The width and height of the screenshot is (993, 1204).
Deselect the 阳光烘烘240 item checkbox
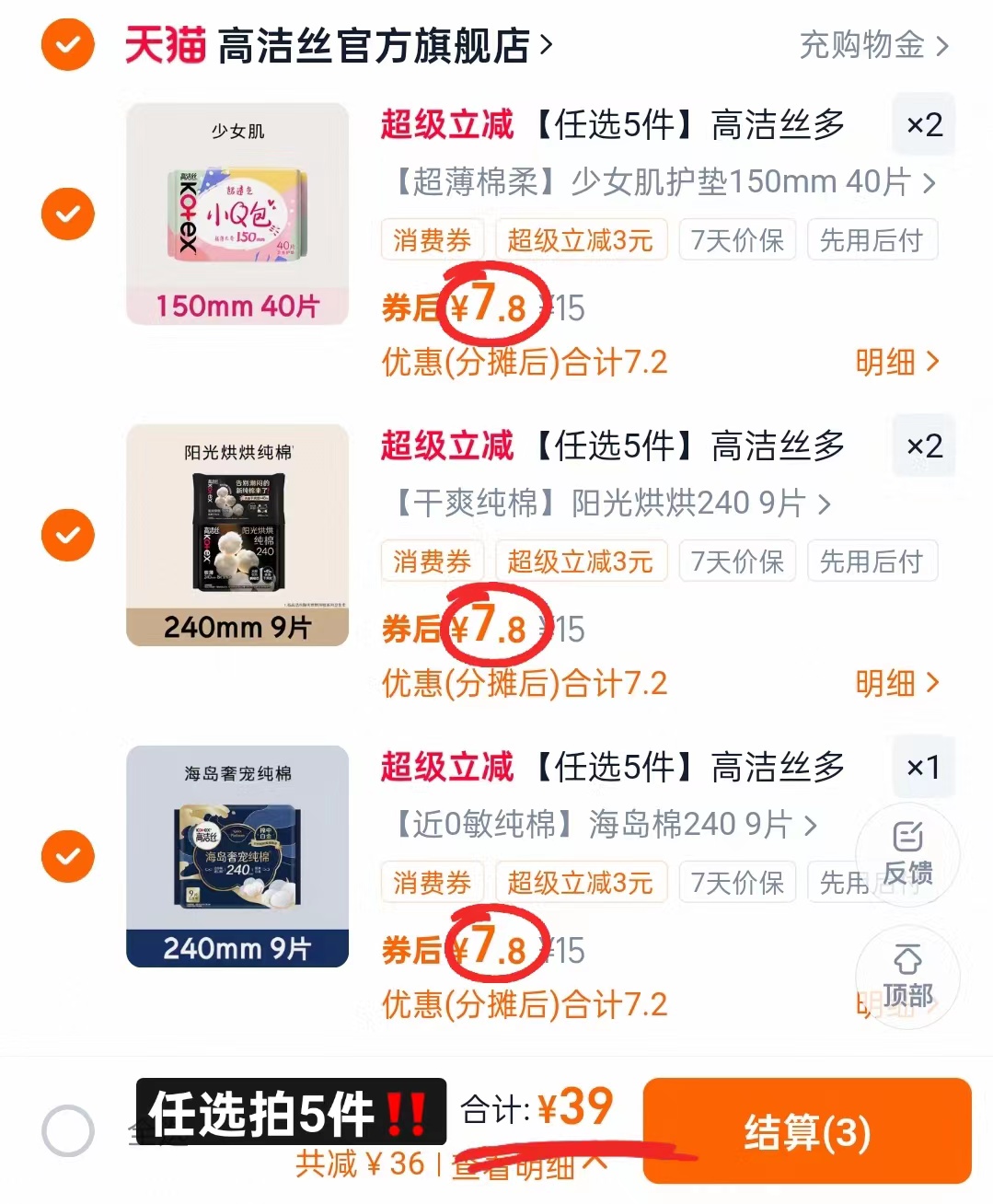pos(67,535)
